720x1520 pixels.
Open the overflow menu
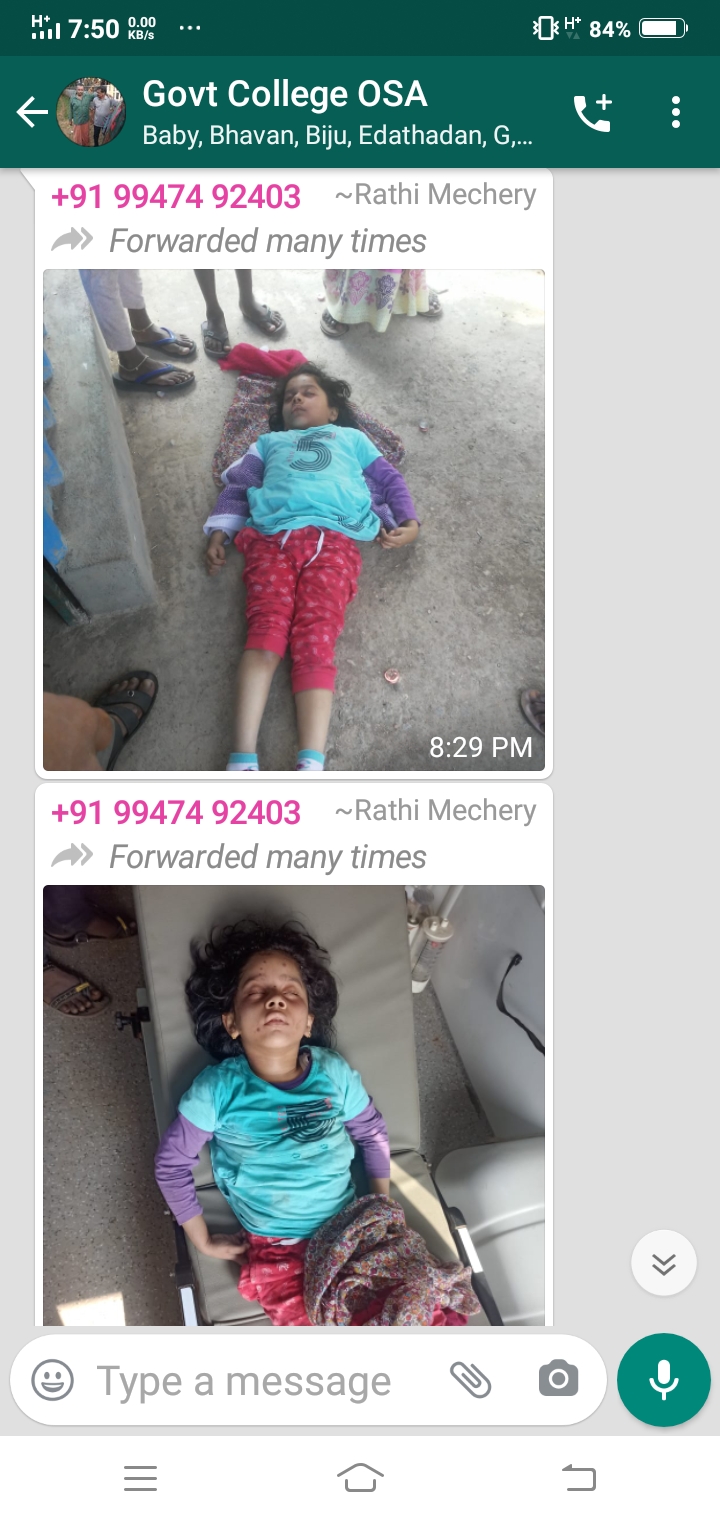(x=676, y=113)
